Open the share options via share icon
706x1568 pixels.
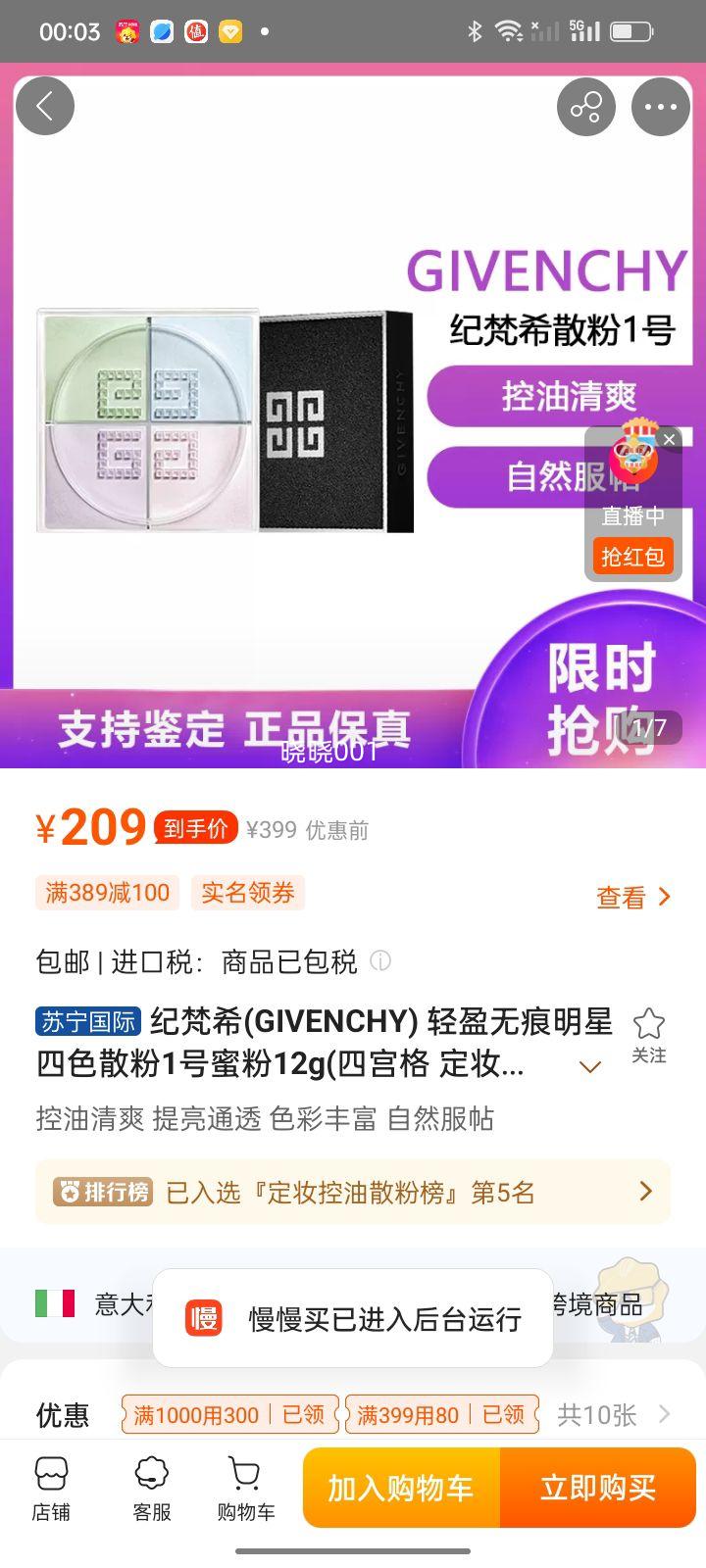pyautogui.click(x=585, y=108)
